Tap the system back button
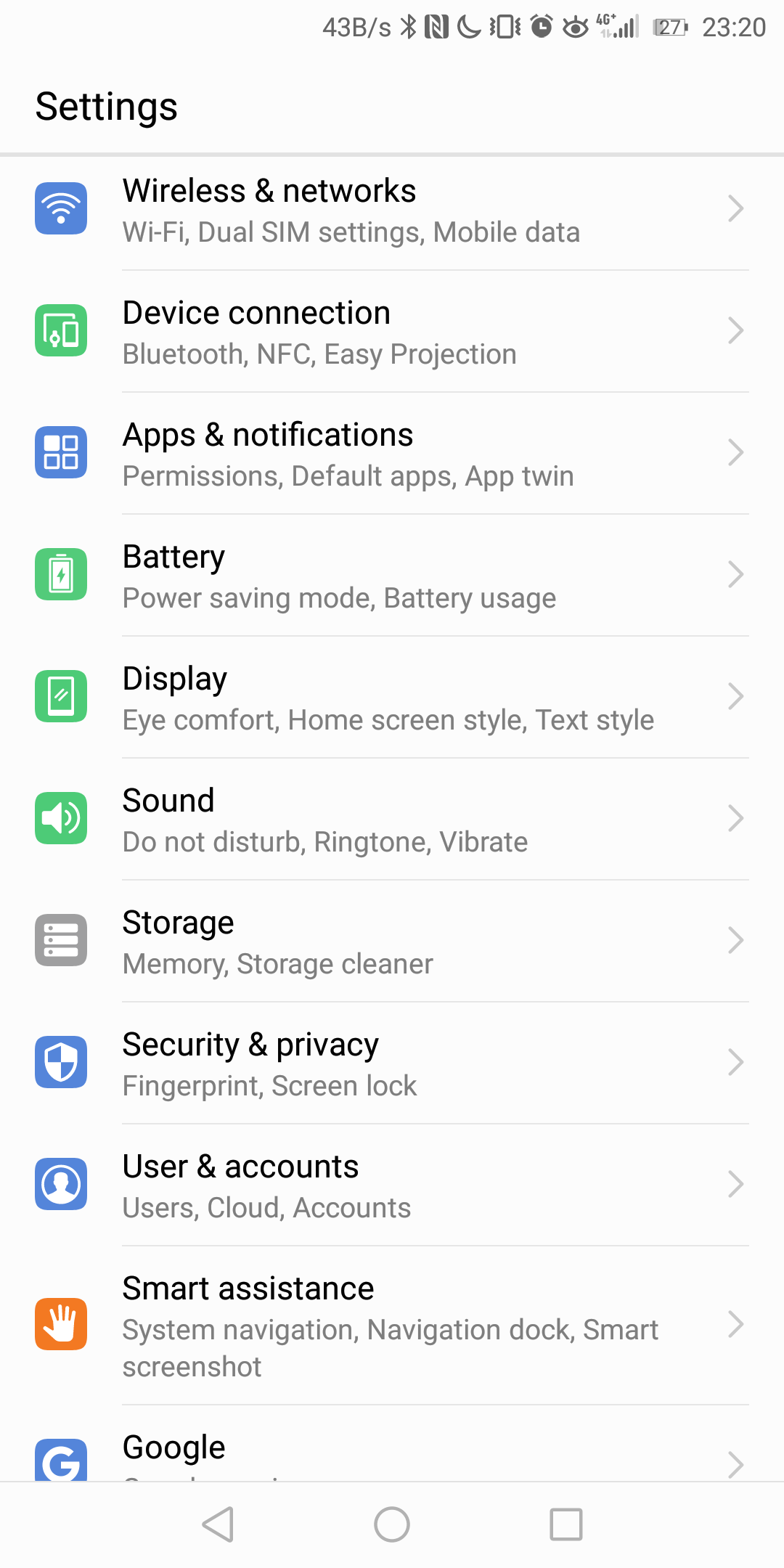 click(218, 1524)
